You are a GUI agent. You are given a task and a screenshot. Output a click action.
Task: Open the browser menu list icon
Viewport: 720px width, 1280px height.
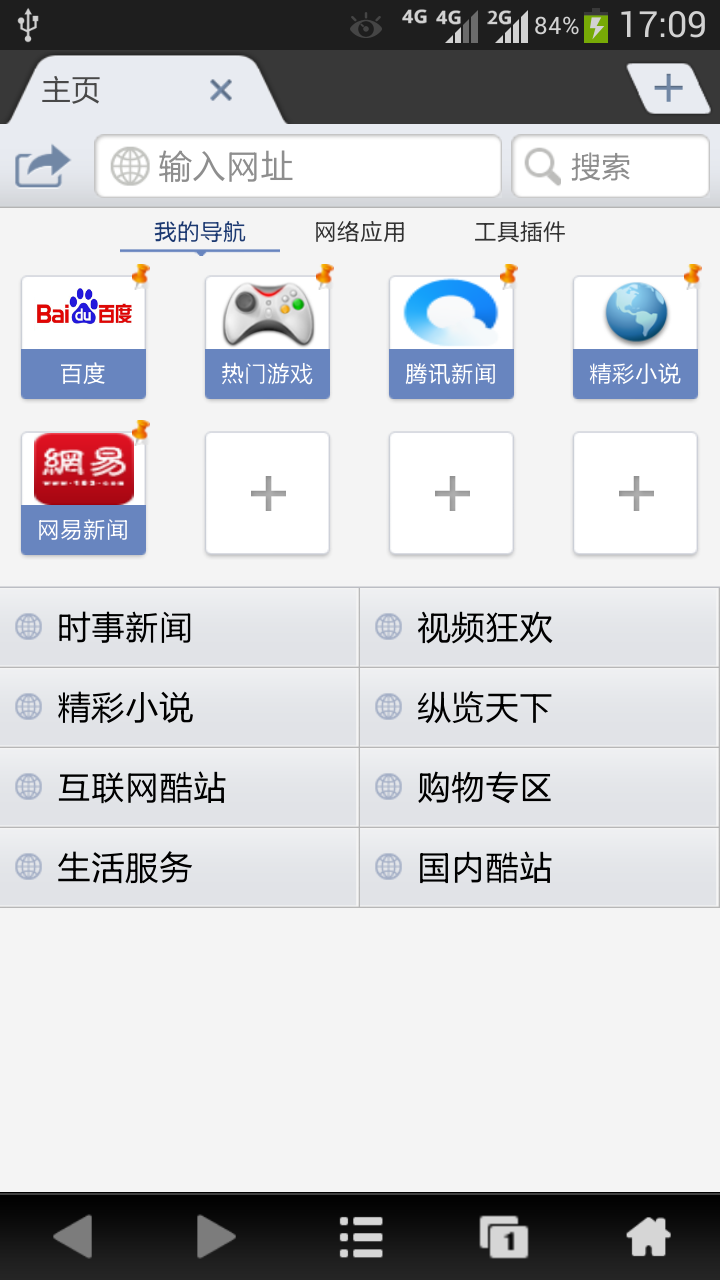360,1235
